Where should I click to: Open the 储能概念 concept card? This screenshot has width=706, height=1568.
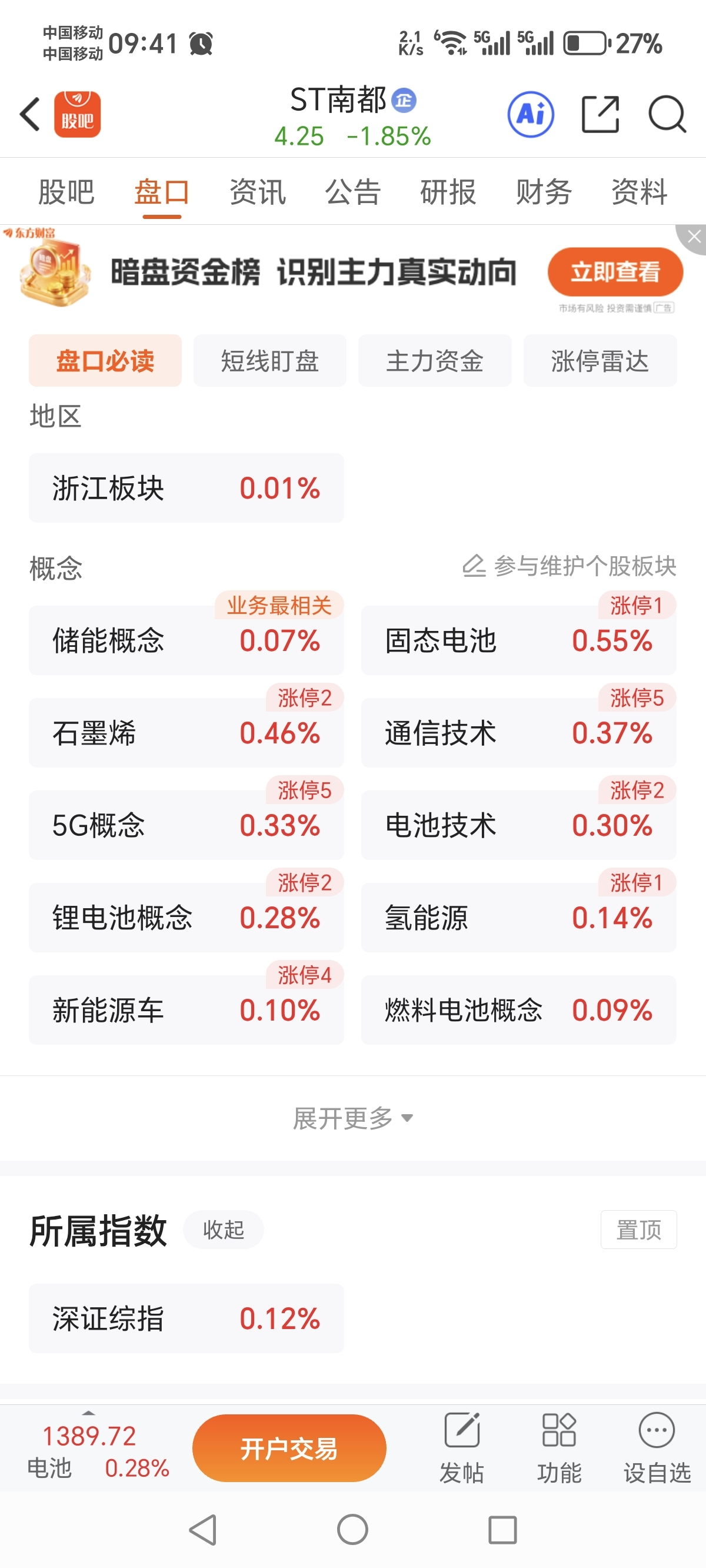click(187, 640)
